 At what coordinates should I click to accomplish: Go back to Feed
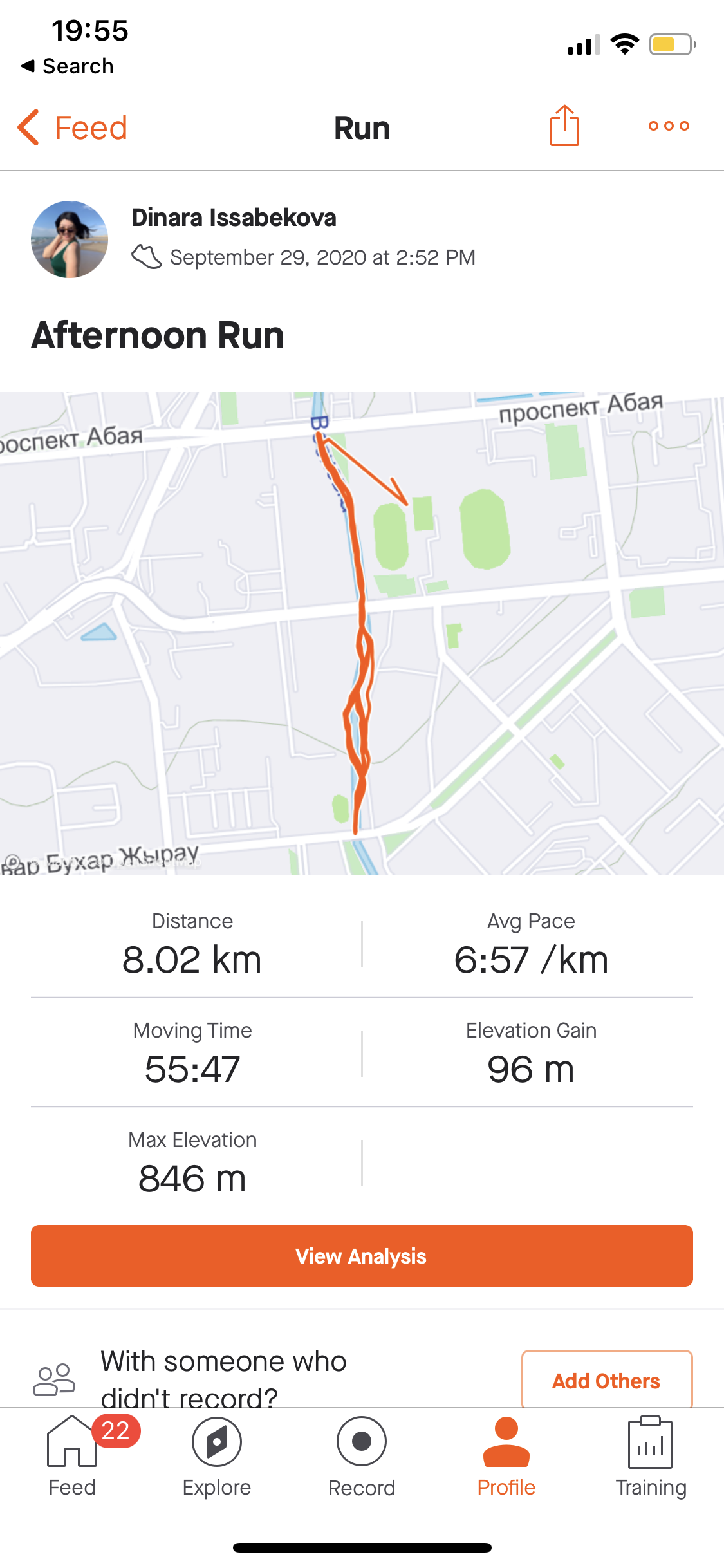pyautogui.click(x=72, y=127)
